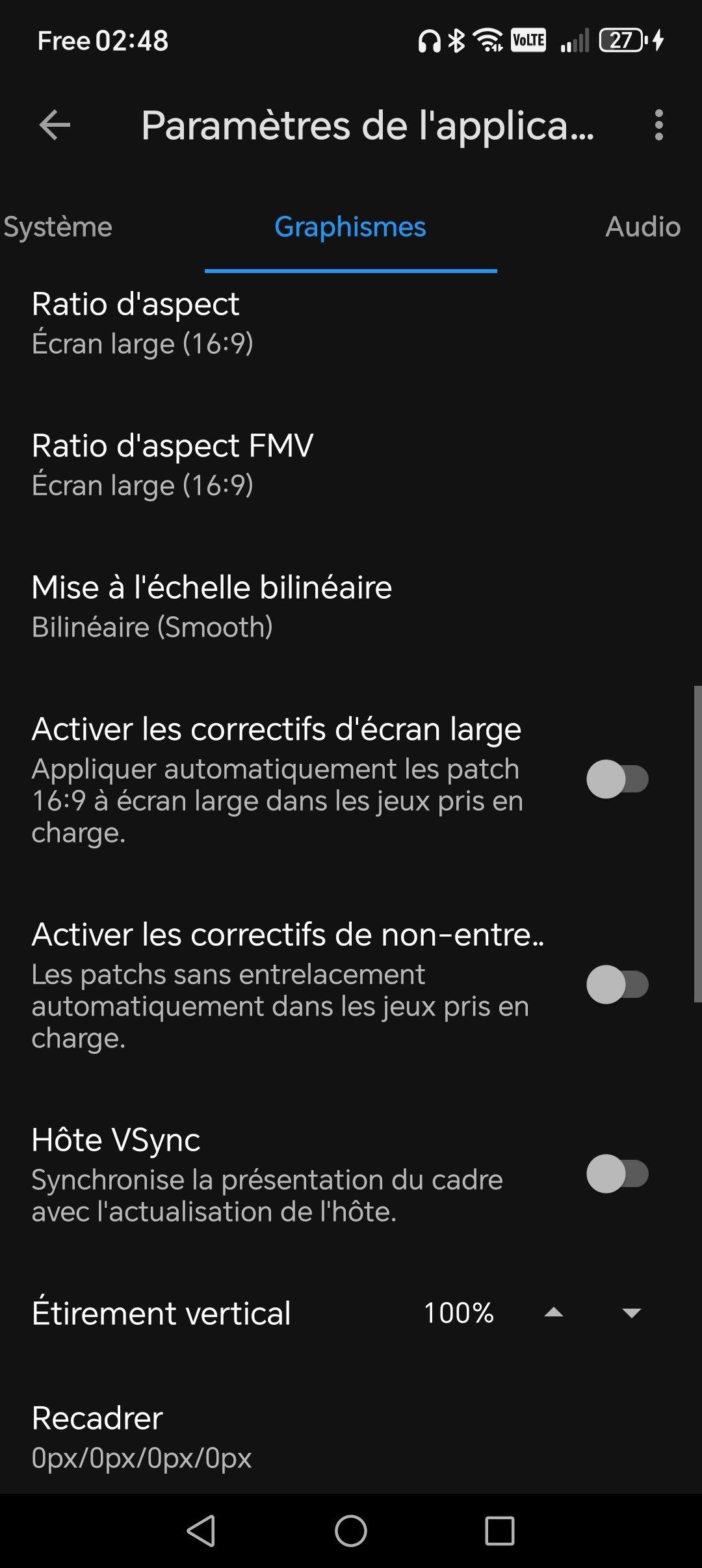Go back using the app bar arrow
This screenshot has height=1568, width=702.
click(x=55, y=125)
